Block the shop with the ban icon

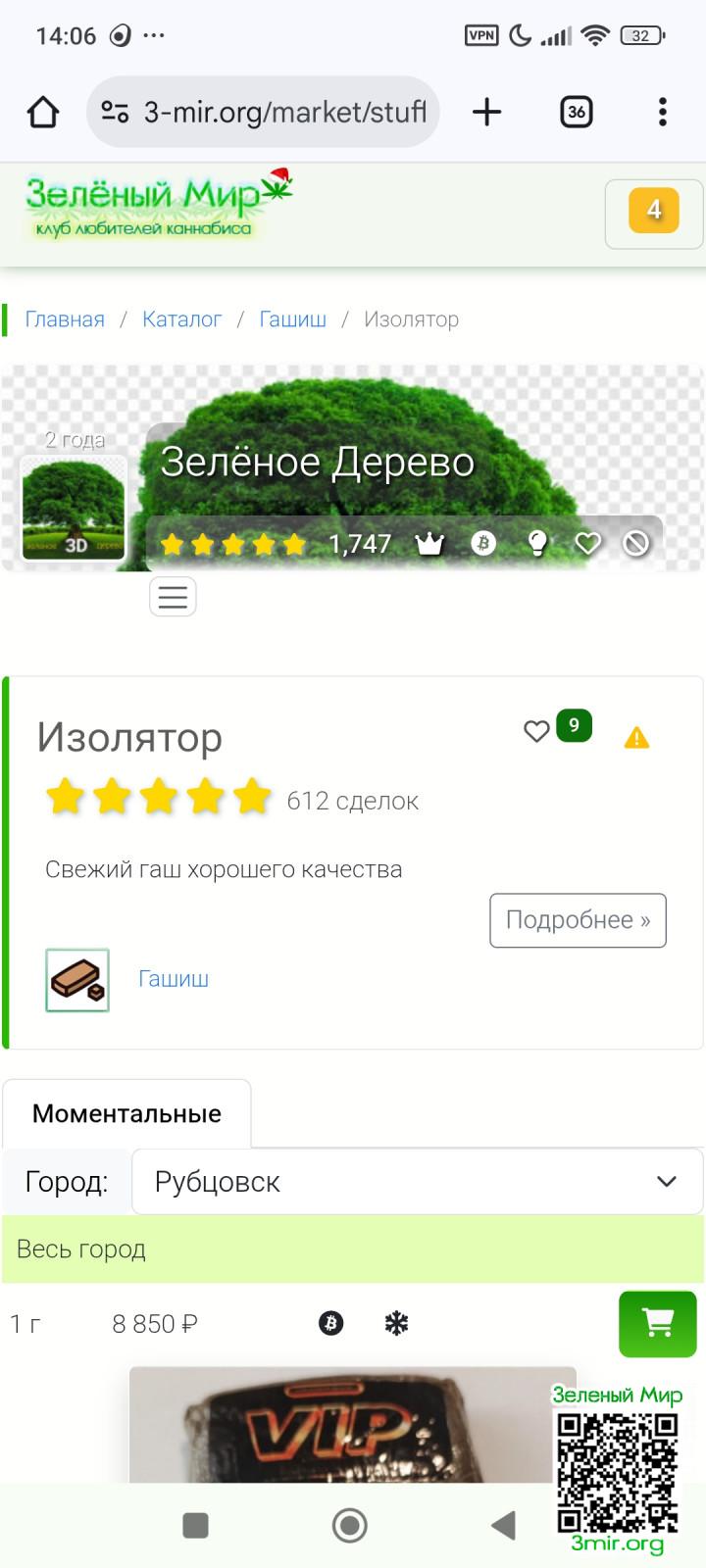tap(636, 543)
